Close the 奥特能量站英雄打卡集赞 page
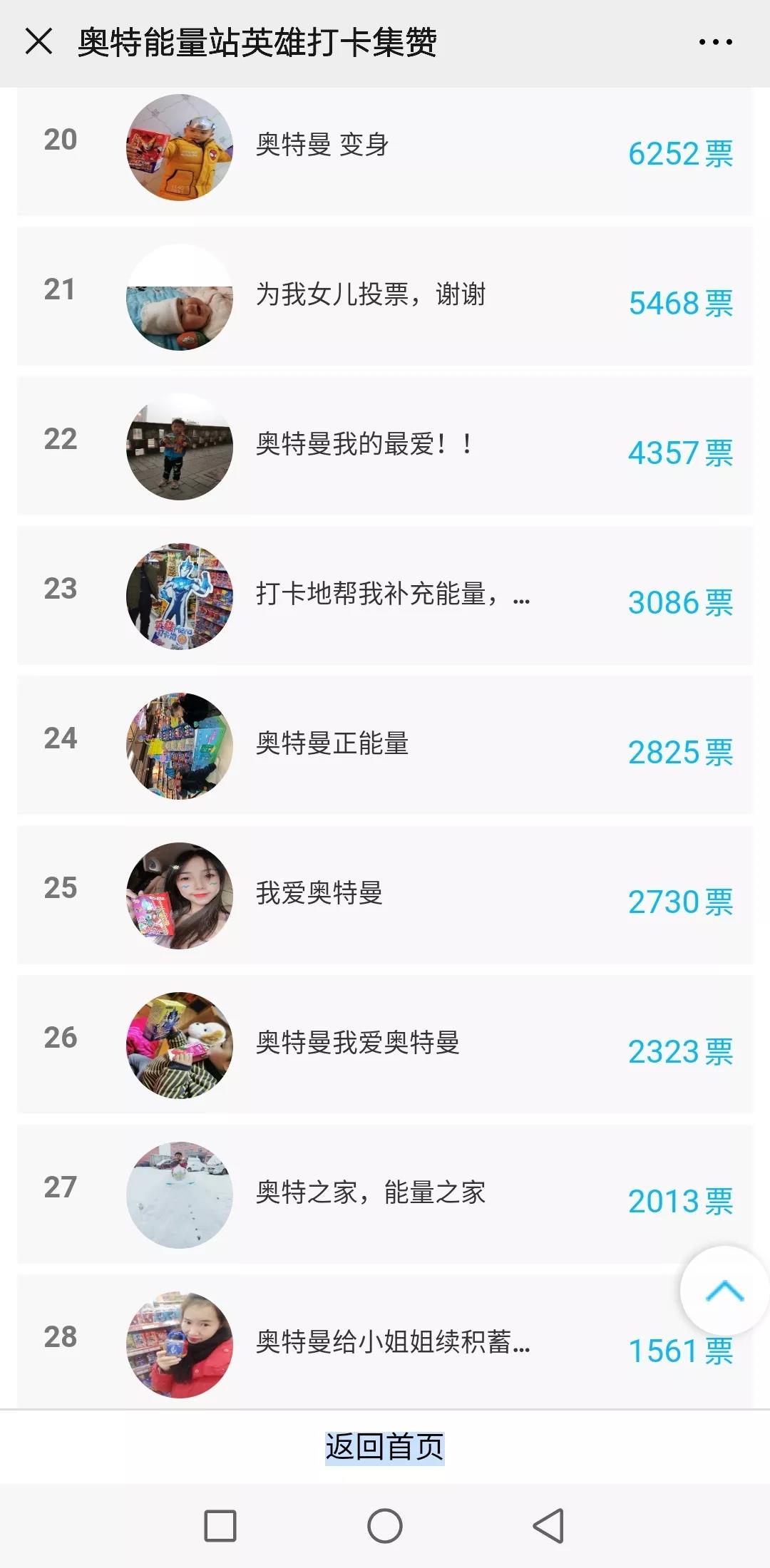The height and width of the screenshot is (1568, 770). (x=38, y=42)
